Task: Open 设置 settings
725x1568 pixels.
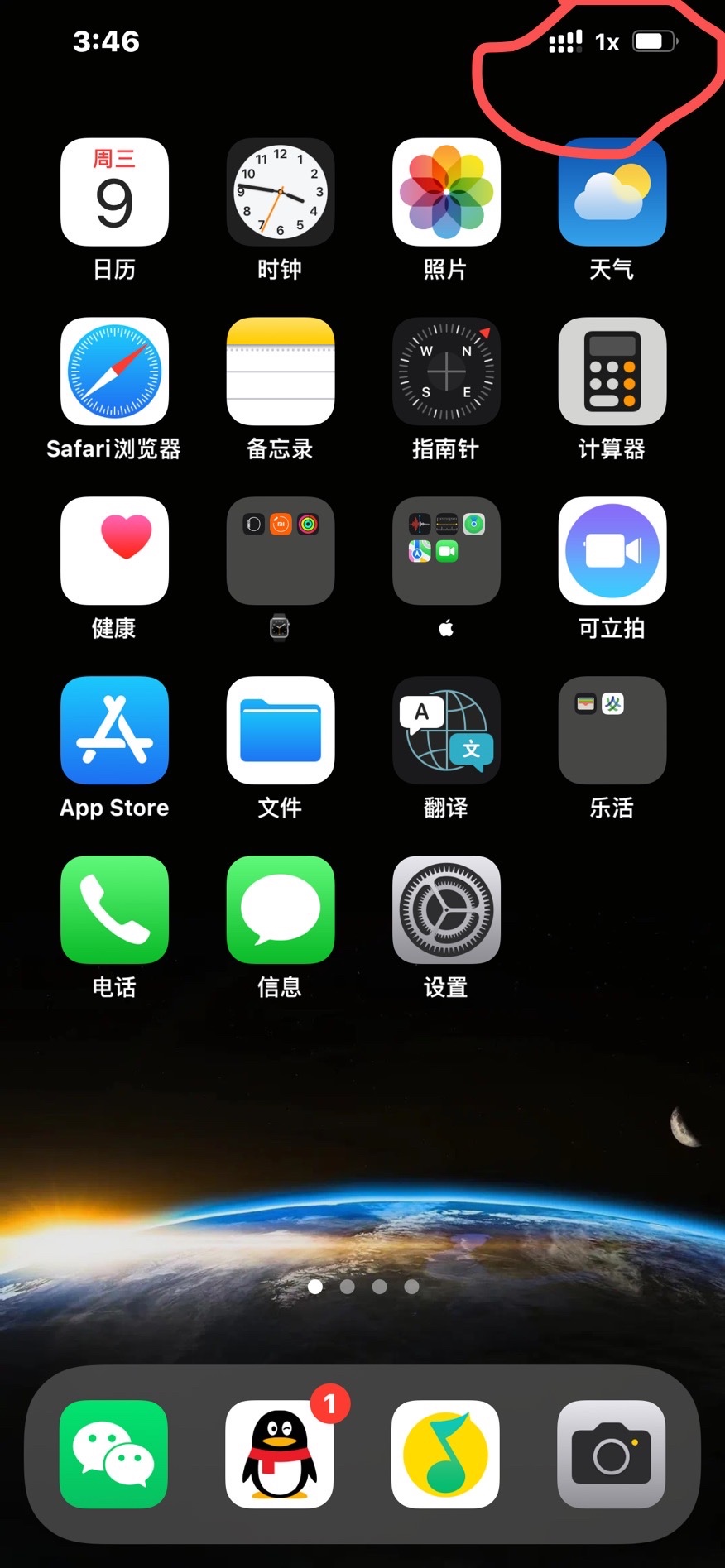Action: click(x=446, y=910)
